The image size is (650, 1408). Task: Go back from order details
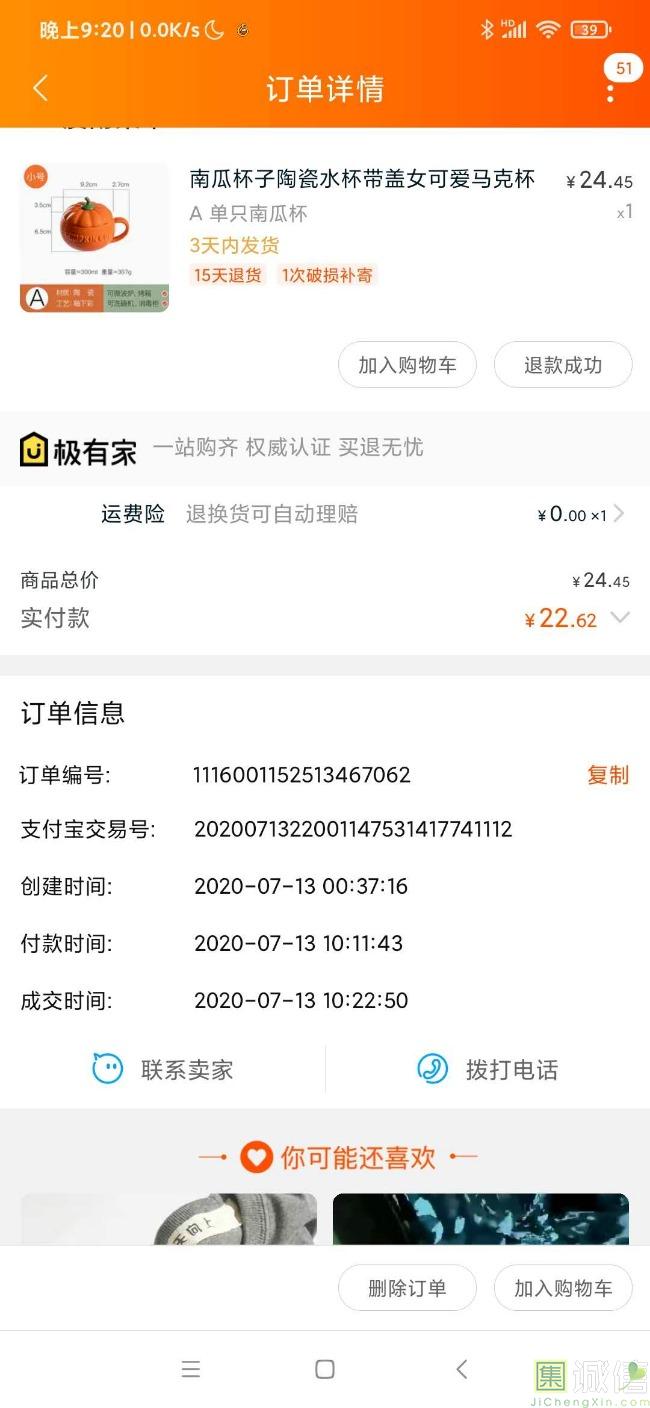(x=40, y=88)
